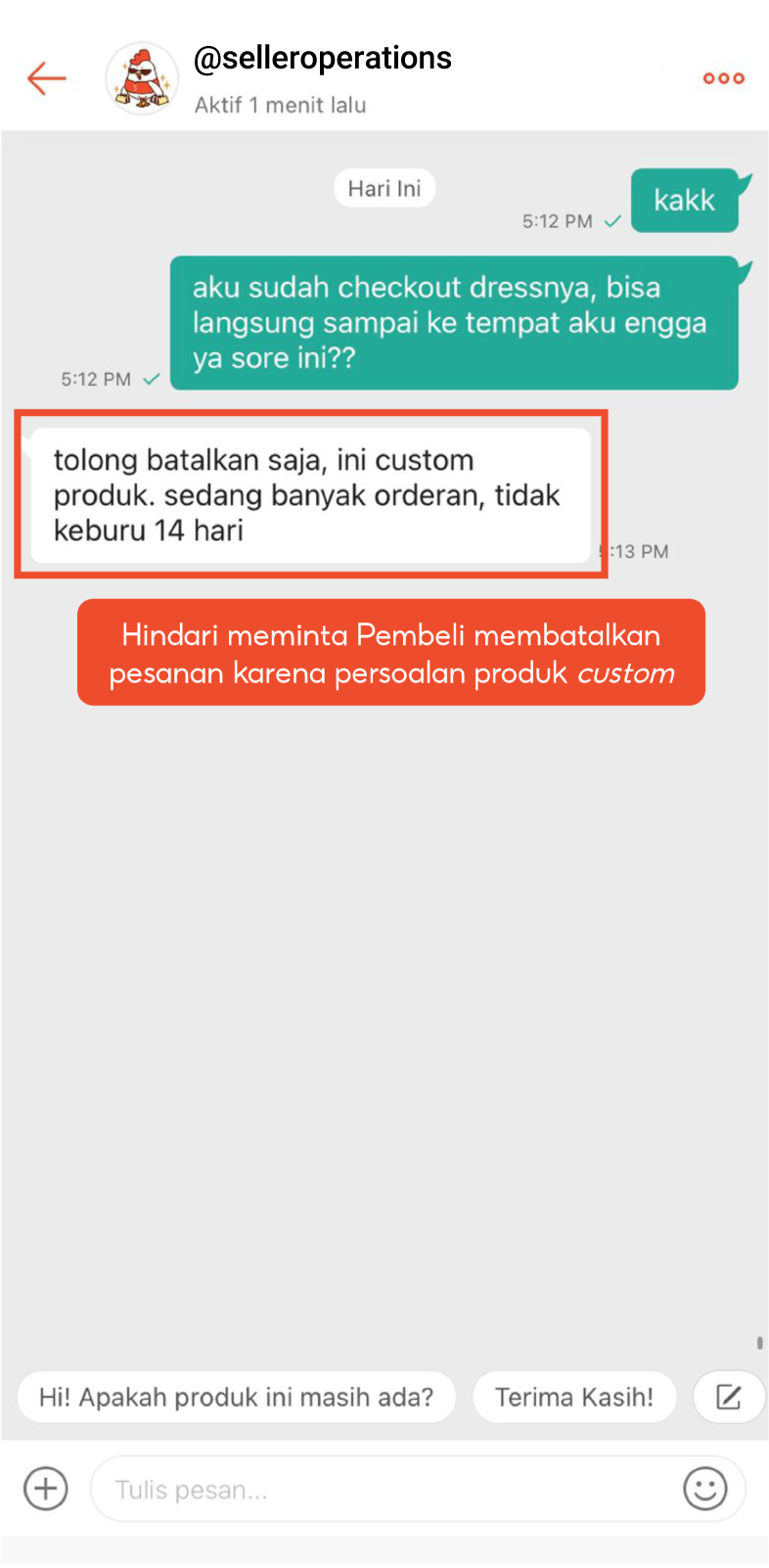Click the chicken mascot profile avatar
The image size is (769, 1568).
(142, 78)
